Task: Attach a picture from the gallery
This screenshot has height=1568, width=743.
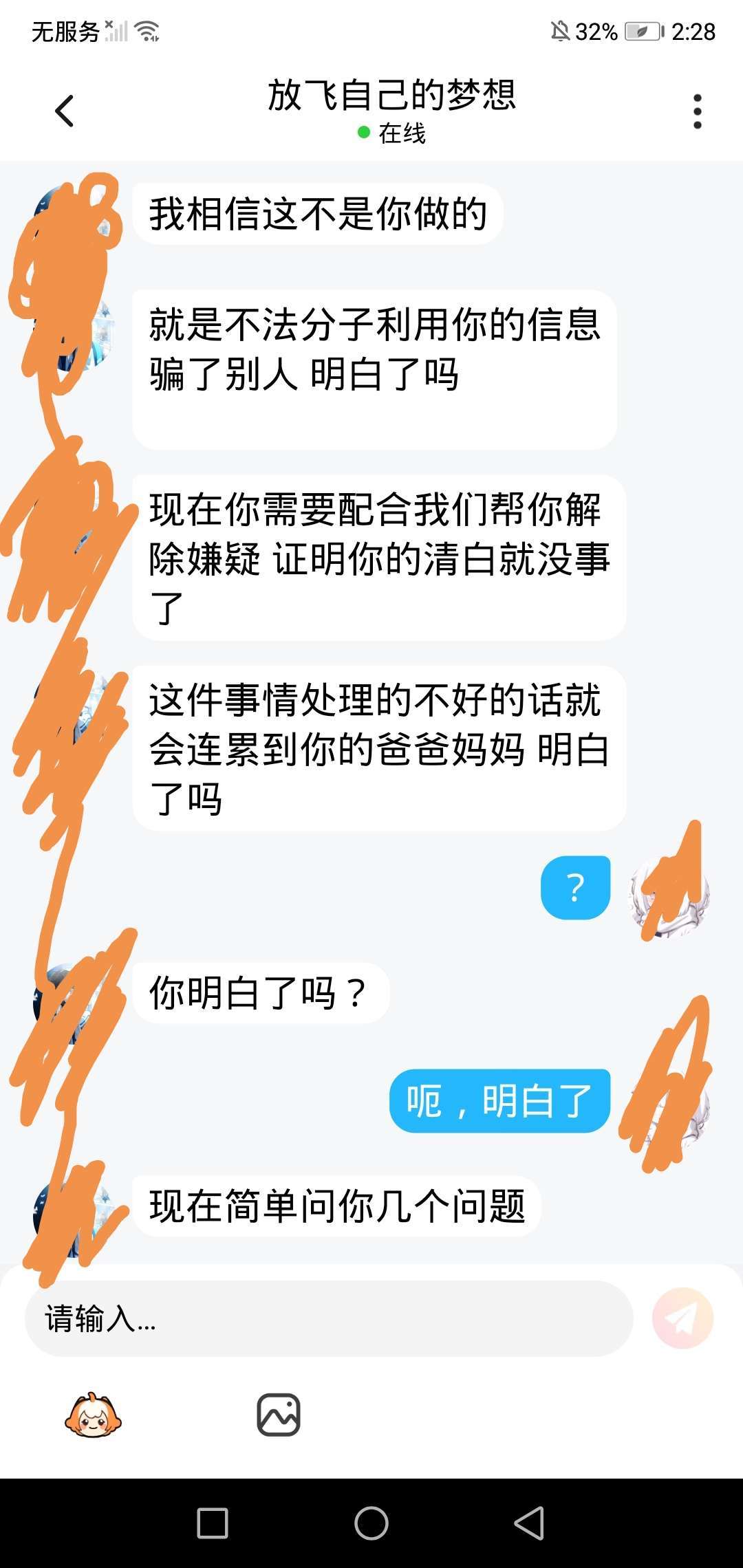Action: (279, 1415)
